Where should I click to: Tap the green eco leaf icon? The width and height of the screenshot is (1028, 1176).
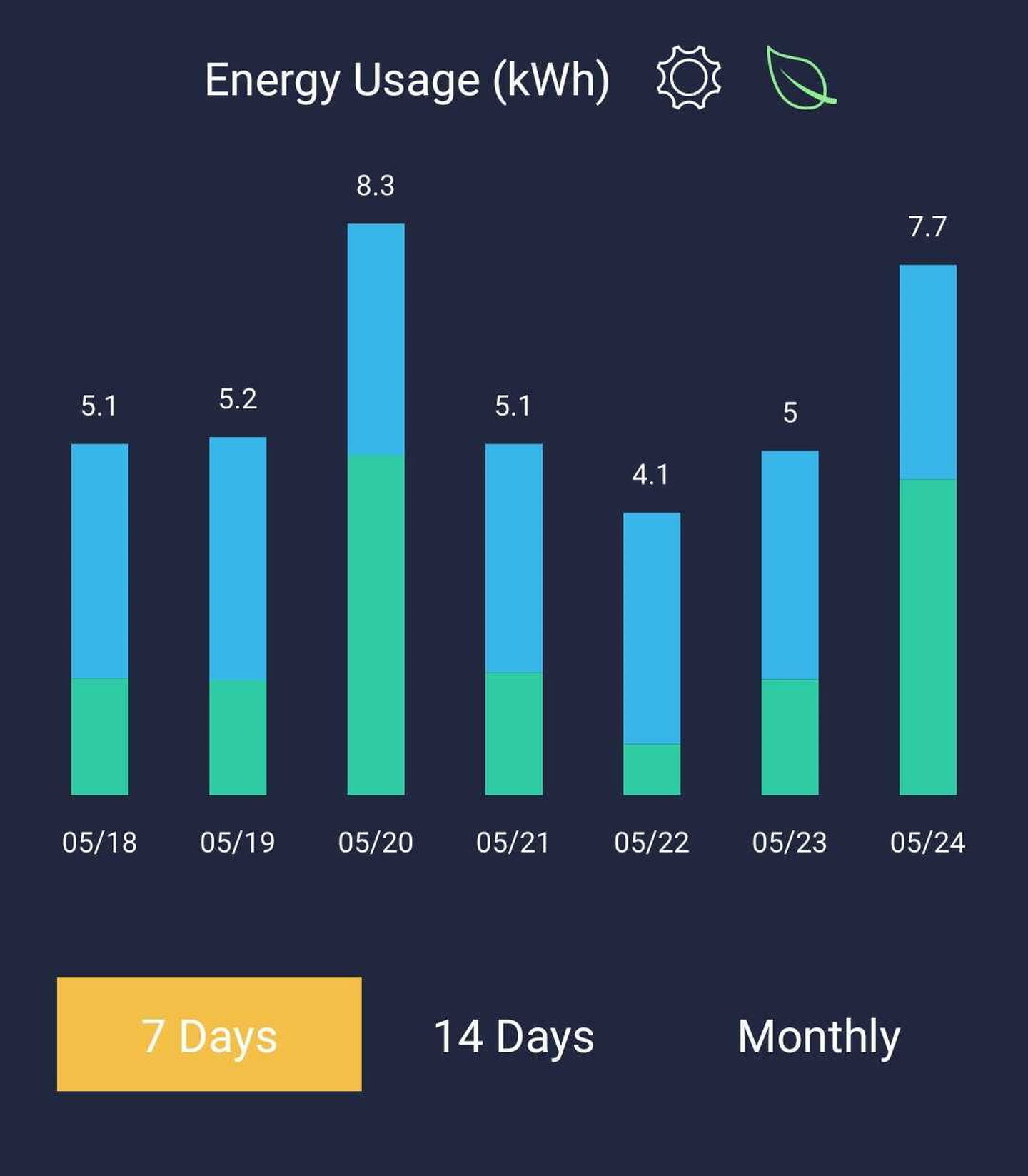point(800,78)
